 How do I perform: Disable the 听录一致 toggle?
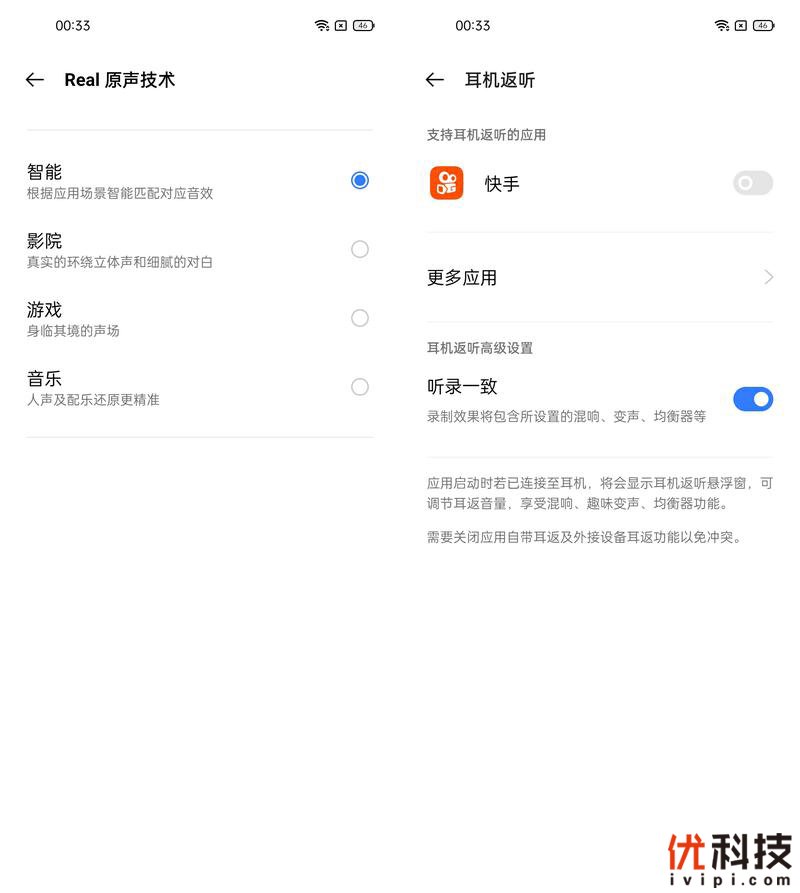coord(752,399)
